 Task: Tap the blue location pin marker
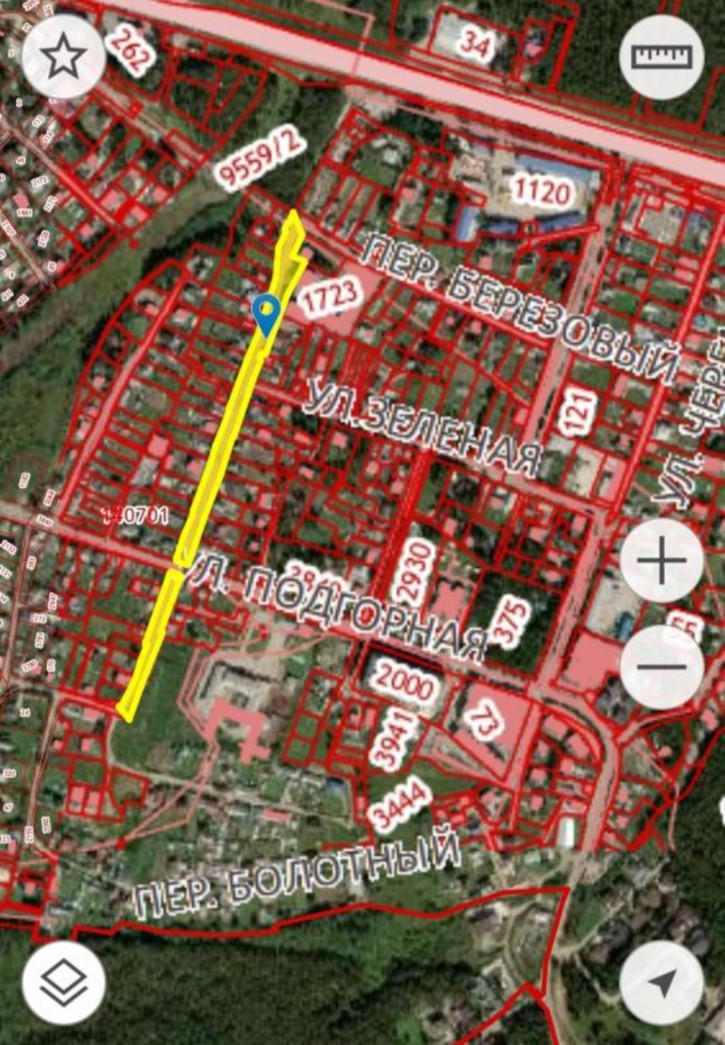[x=266, y=315]
